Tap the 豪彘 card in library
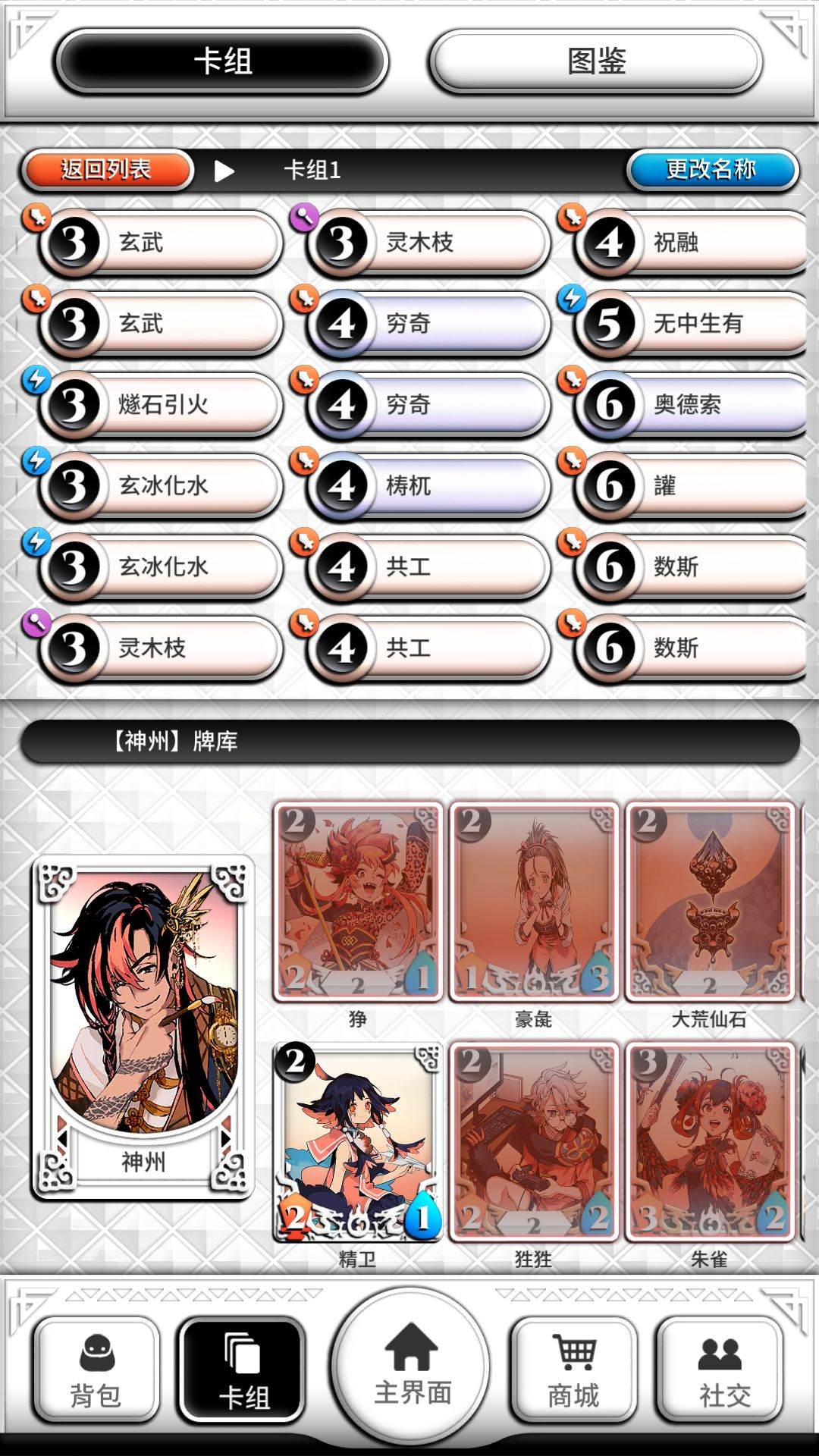819x1456 pixels. (533, 902)
